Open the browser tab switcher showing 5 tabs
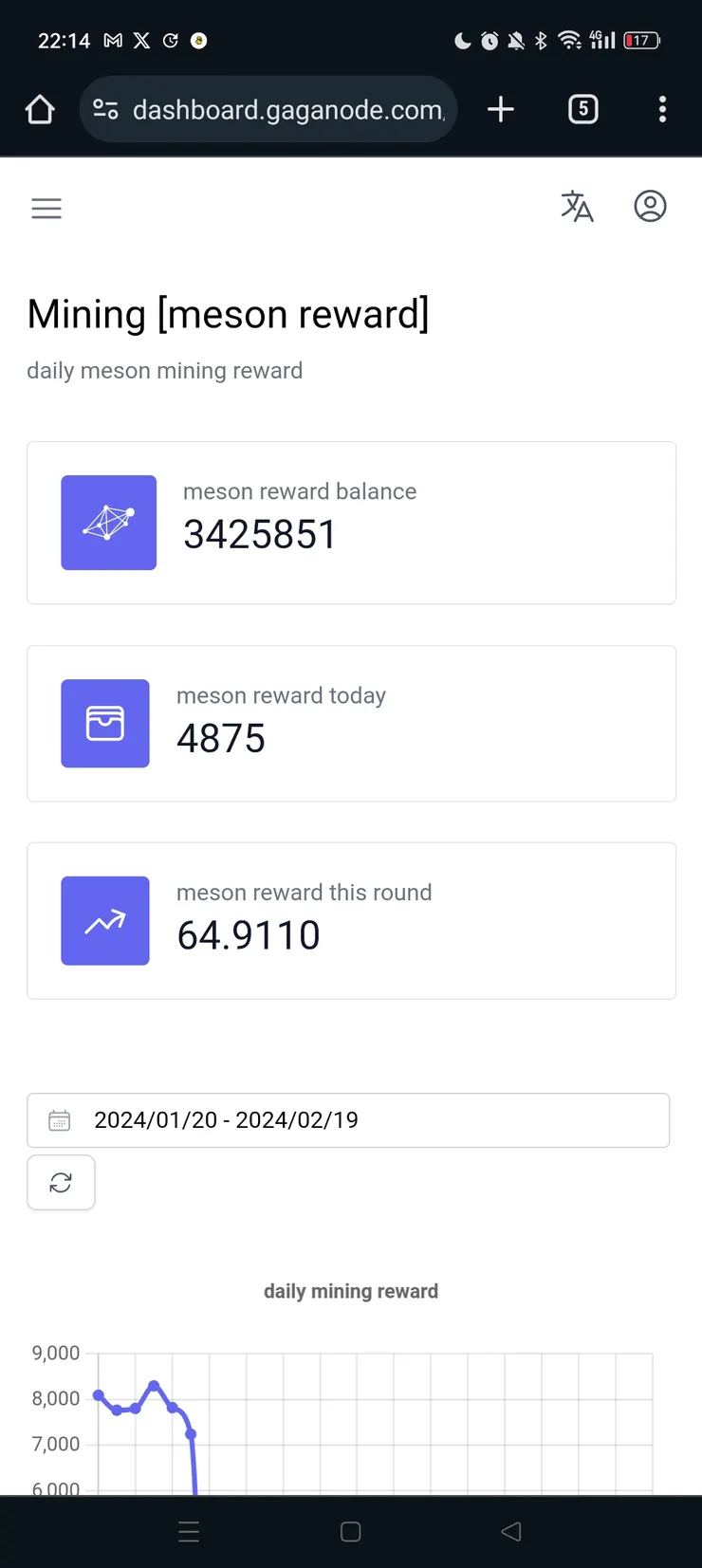 (x=582, y=109)
